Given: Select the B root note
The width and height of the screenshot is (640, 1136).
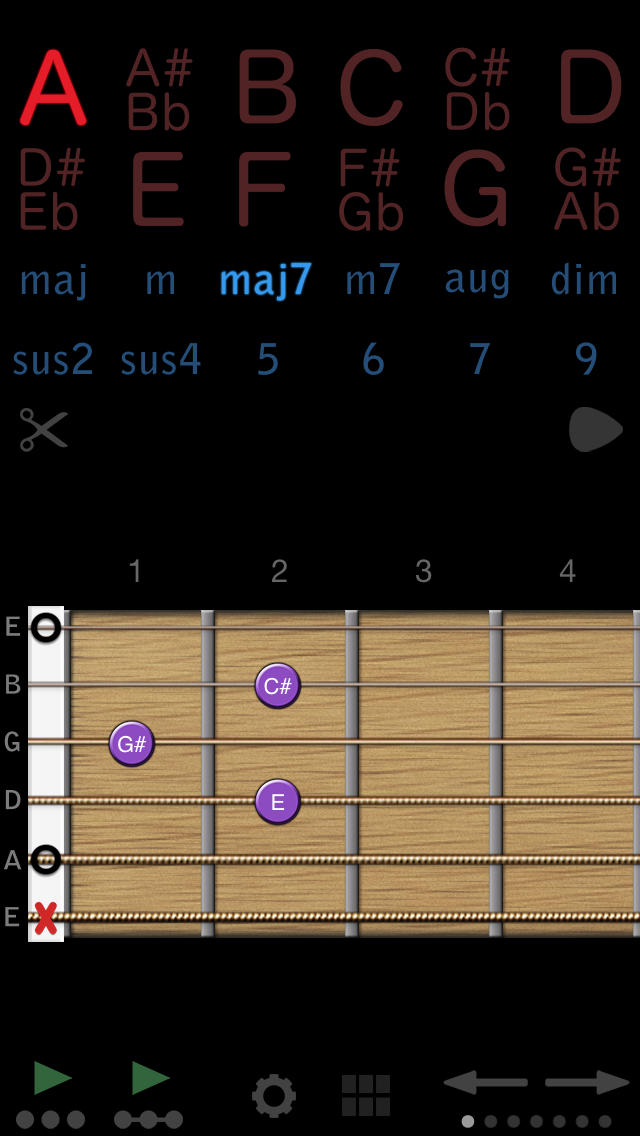Looking at the screenshot, I should point(267,87).
